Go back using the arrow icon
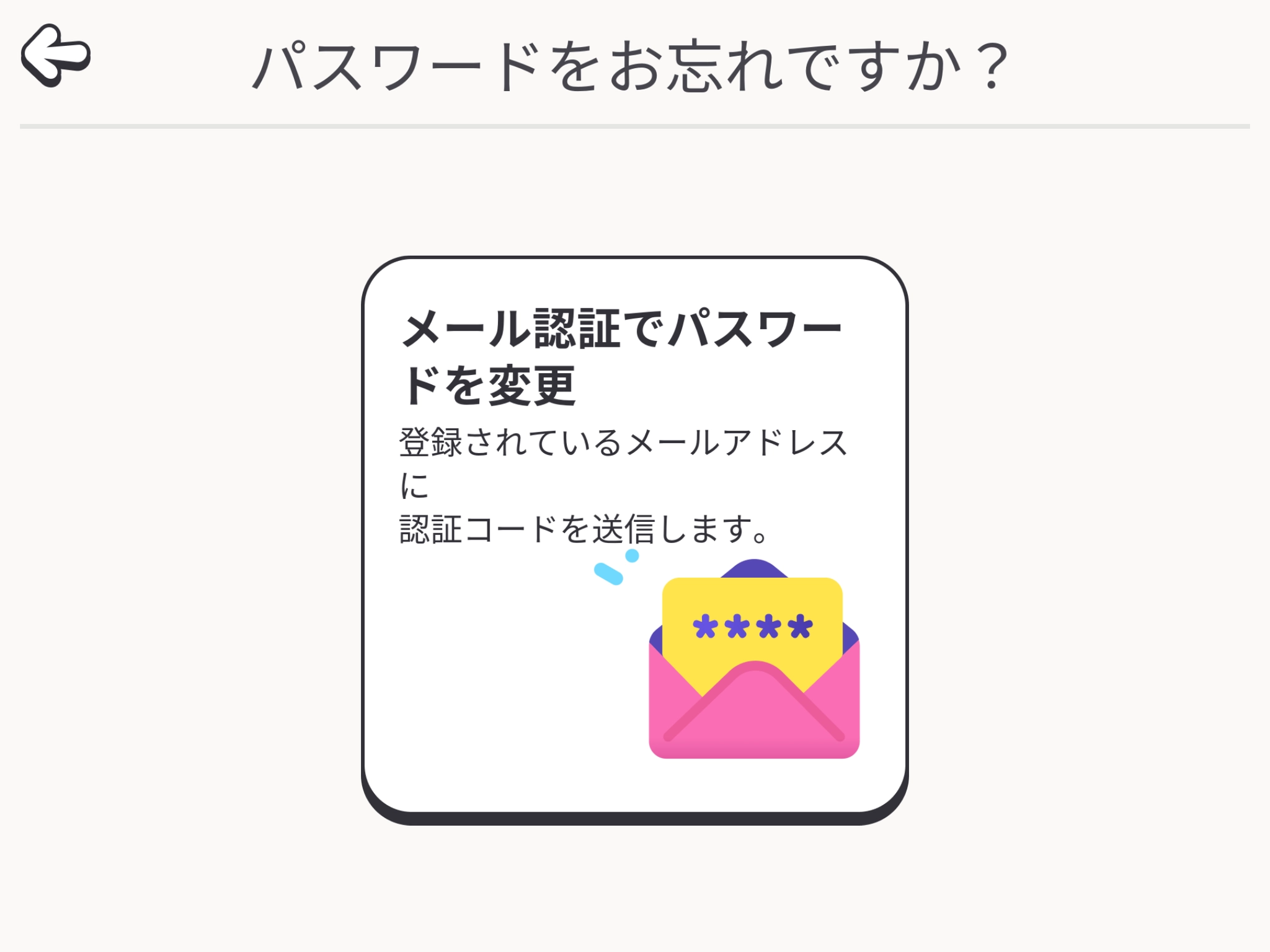The image size is (1270, 952). (56, 55)
